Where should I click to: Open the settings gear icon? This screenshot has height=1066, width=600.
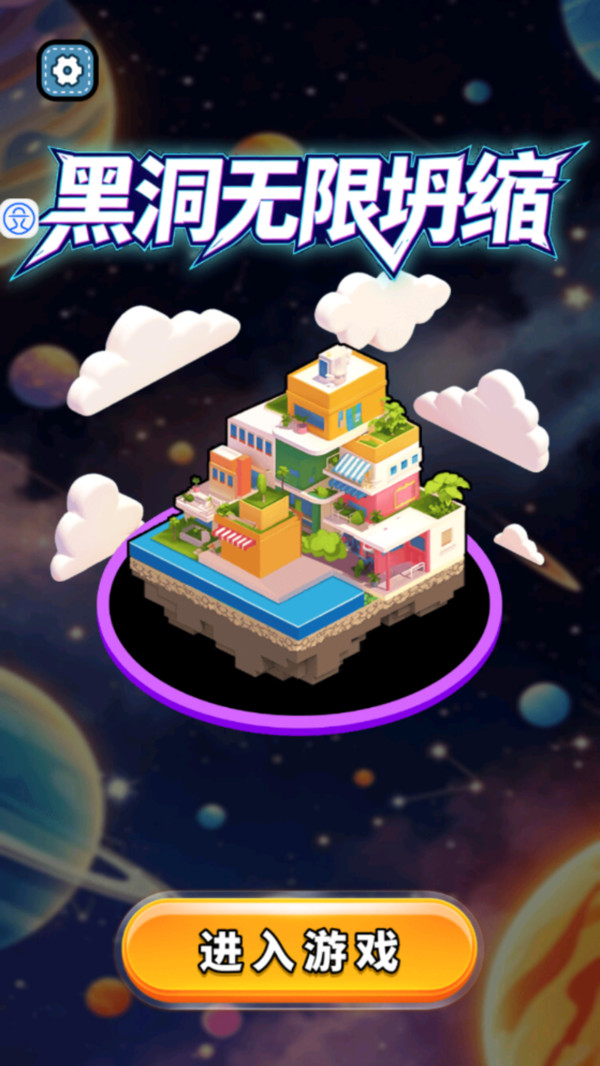(x=67, y=71)
